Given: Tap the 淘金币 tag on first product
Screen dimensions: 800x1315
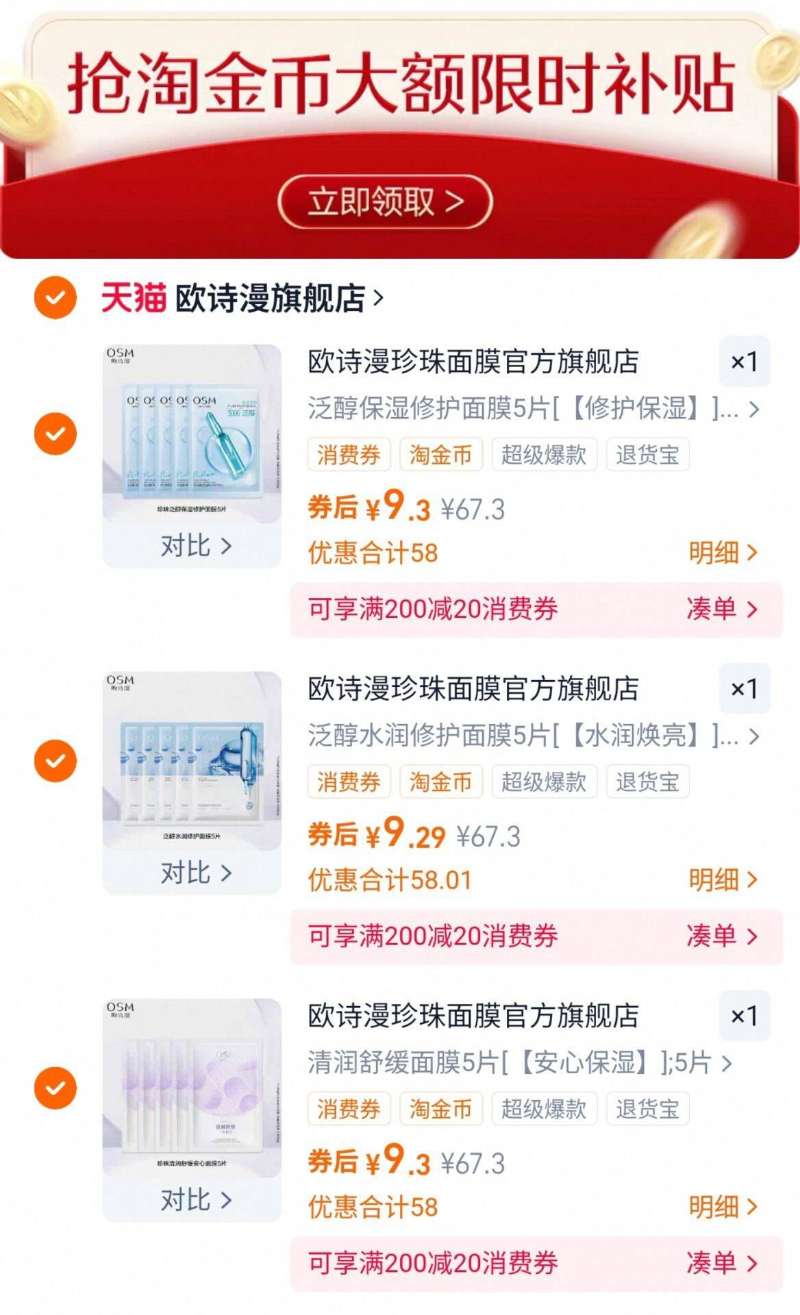Looking at the screenshot, I should pyautogui.click(x=442, y=456).
